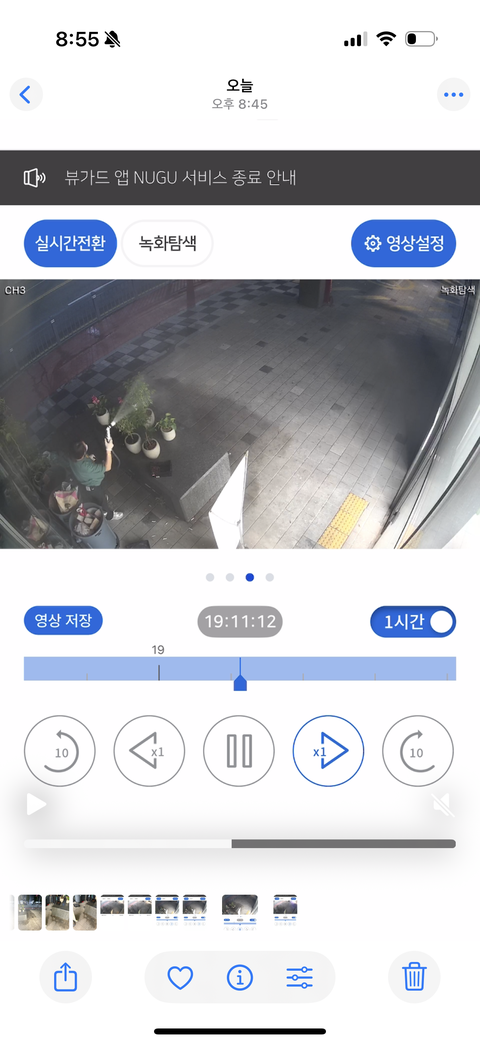
Task: Share this video
Action: [x=65, y=977]
